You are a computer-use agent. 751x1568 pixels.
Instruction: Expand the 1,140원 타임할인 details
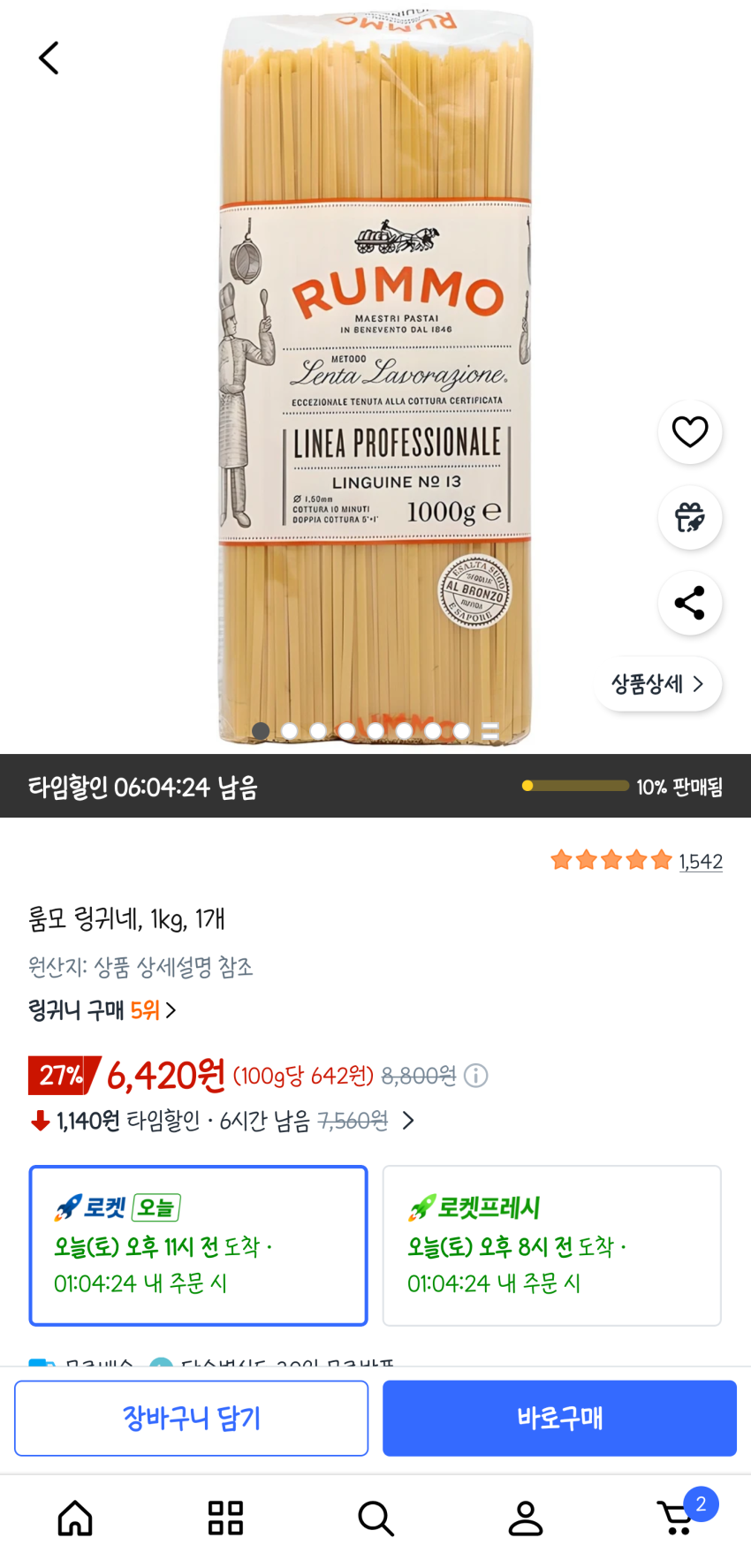click(x=407, y=1121)
